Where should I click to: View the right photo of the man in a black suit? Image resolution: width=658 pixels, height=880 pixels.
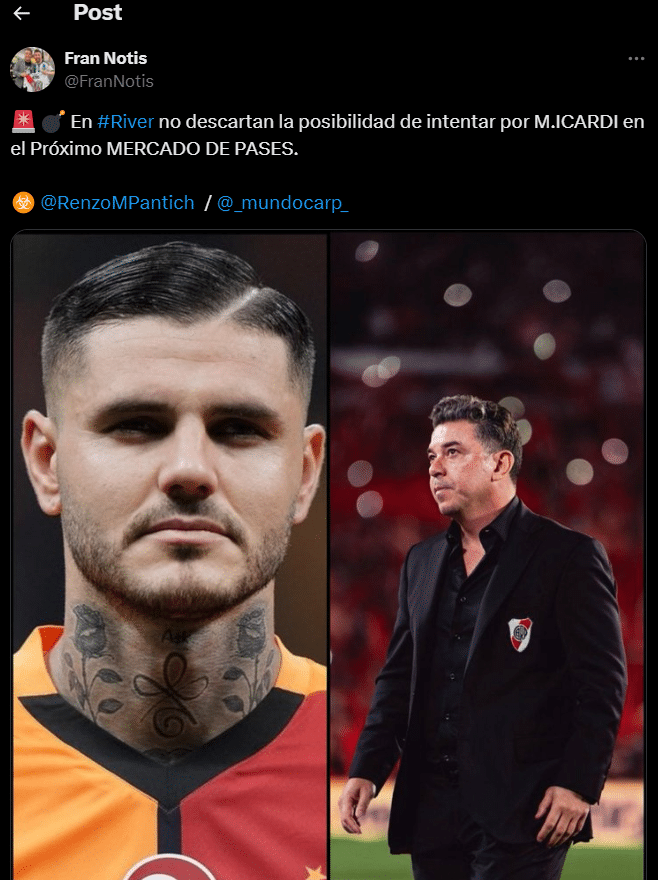(x=487, y=556)
